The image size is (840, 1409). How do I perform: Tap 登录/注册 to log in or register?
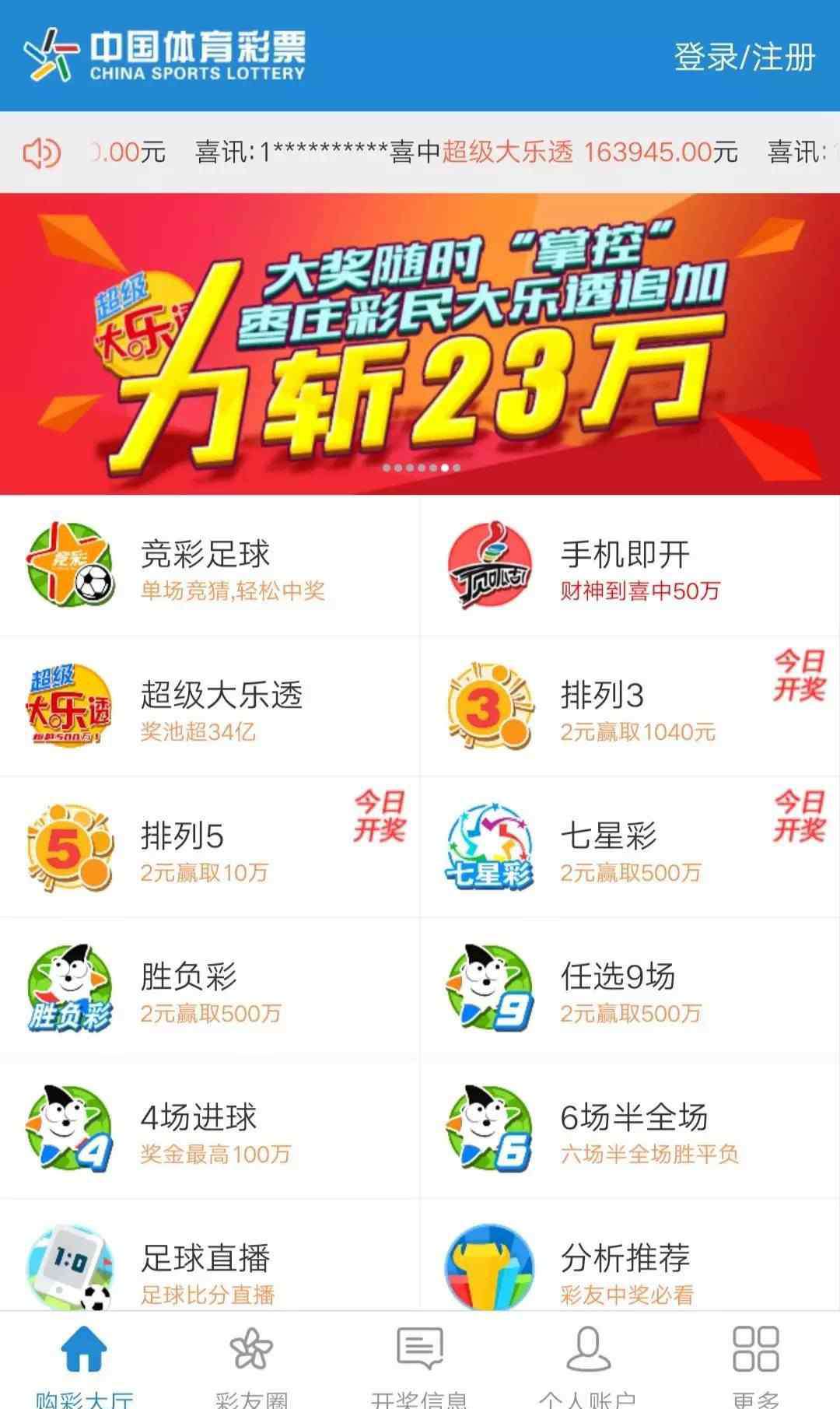point(744,58)
